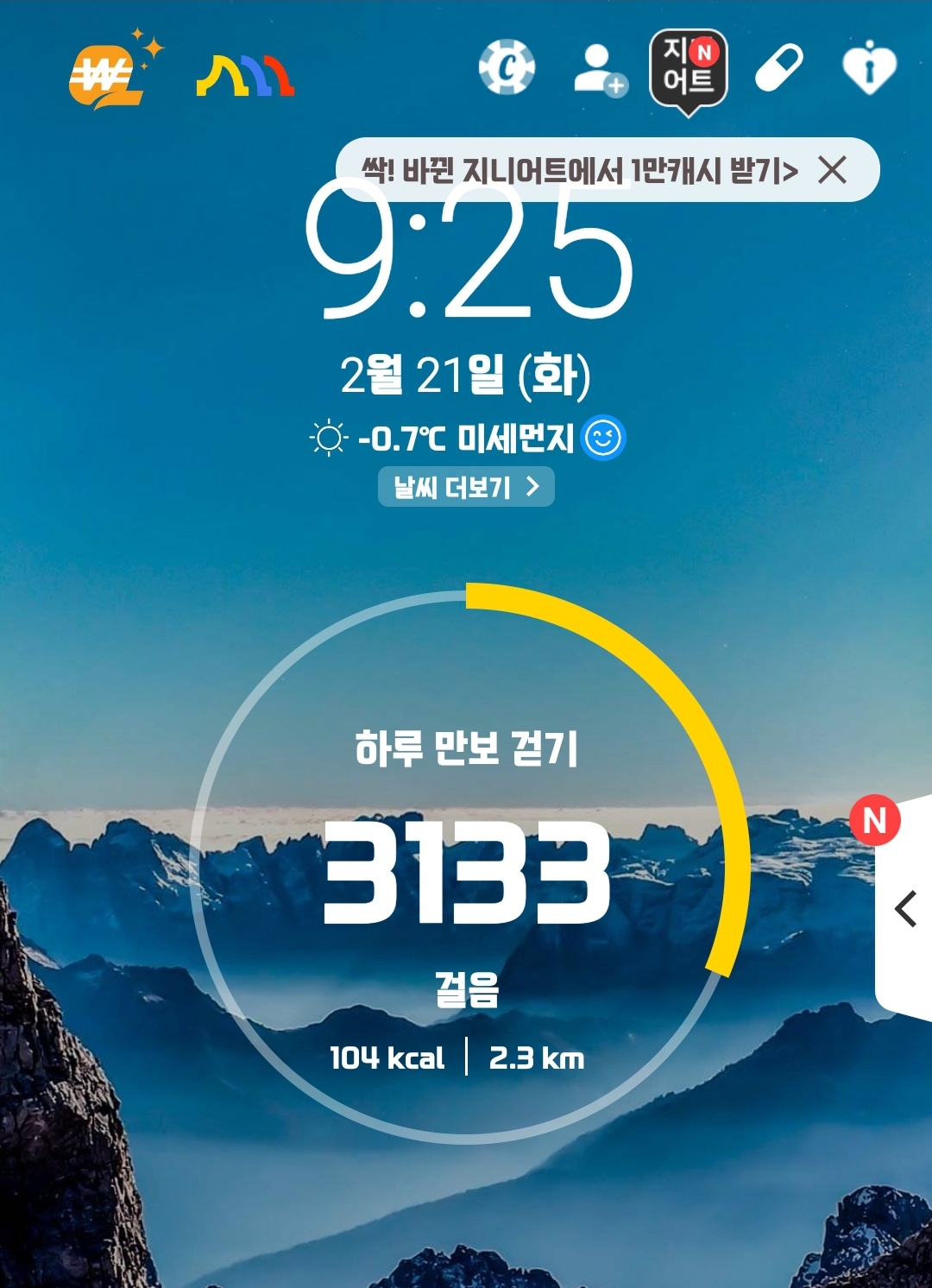Screen dimensions: 932x1288
Task: Tap the add friend icon
Action: tap(601, 70)
